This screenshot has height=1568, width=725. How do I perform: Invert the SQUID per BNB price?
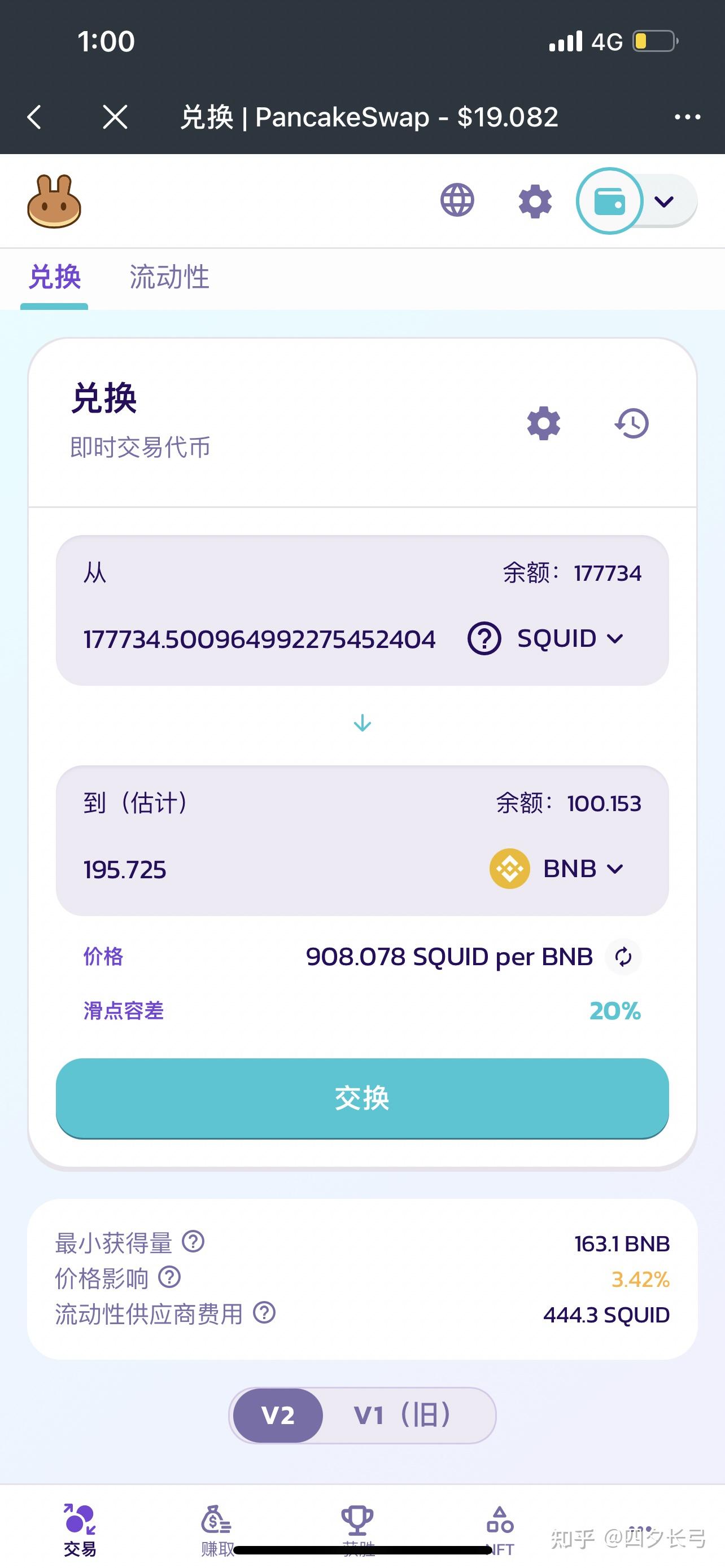[623, 957]
